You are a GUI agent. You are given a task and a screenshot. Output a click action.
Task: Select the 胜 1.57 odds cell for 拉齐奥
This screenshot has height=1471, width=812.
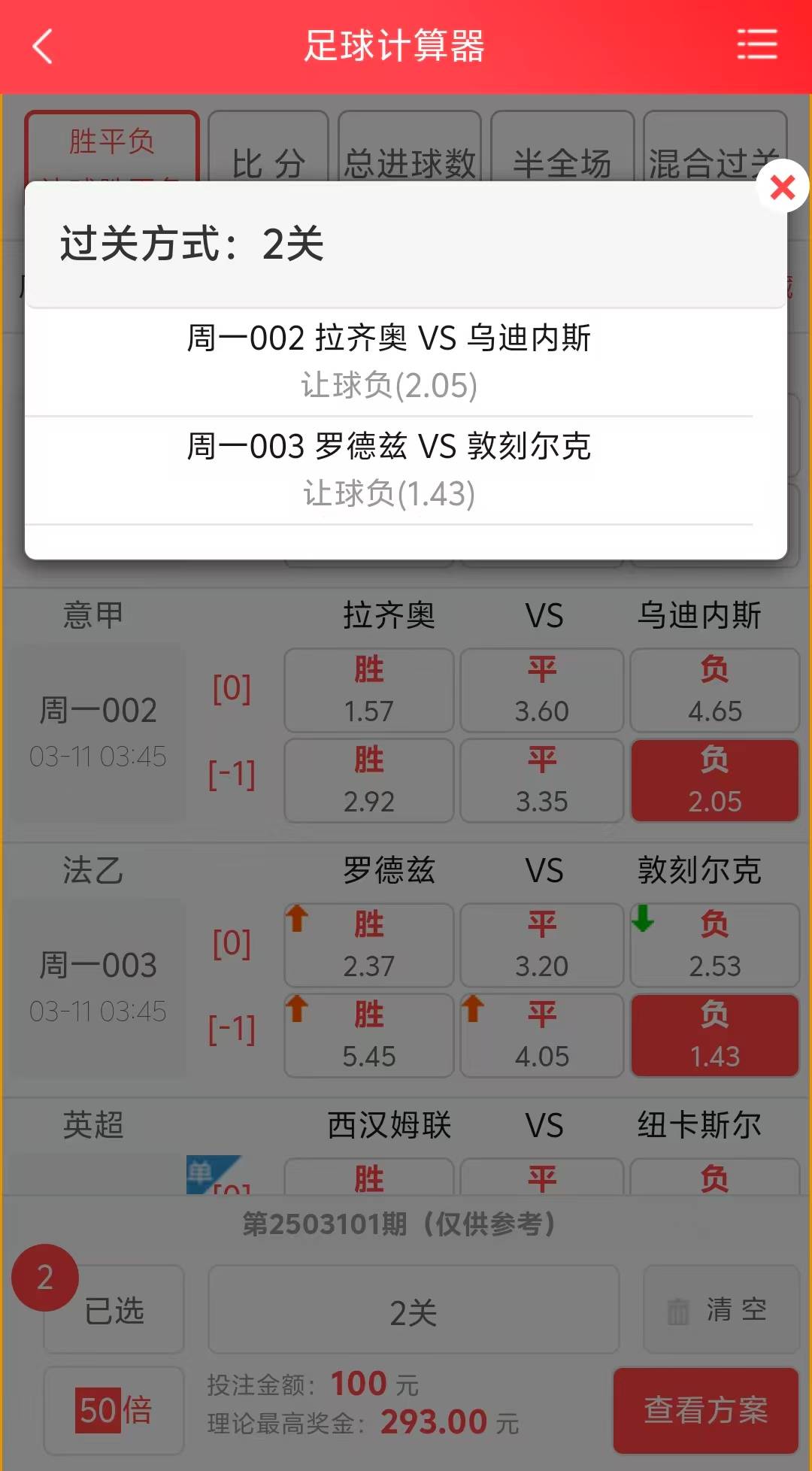(x=368, y=690)
